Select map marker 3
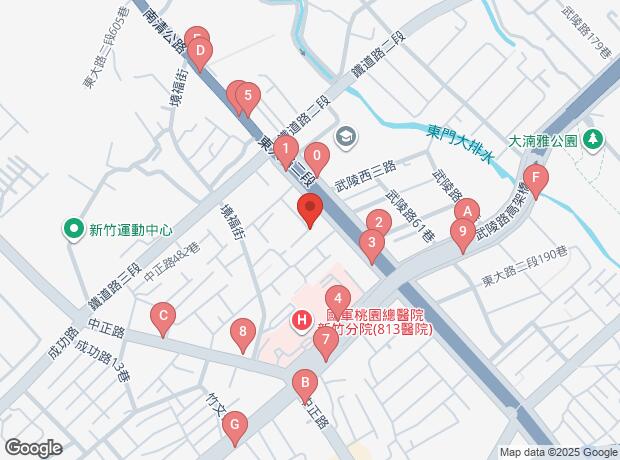620x460 pixels. [372, 243]
